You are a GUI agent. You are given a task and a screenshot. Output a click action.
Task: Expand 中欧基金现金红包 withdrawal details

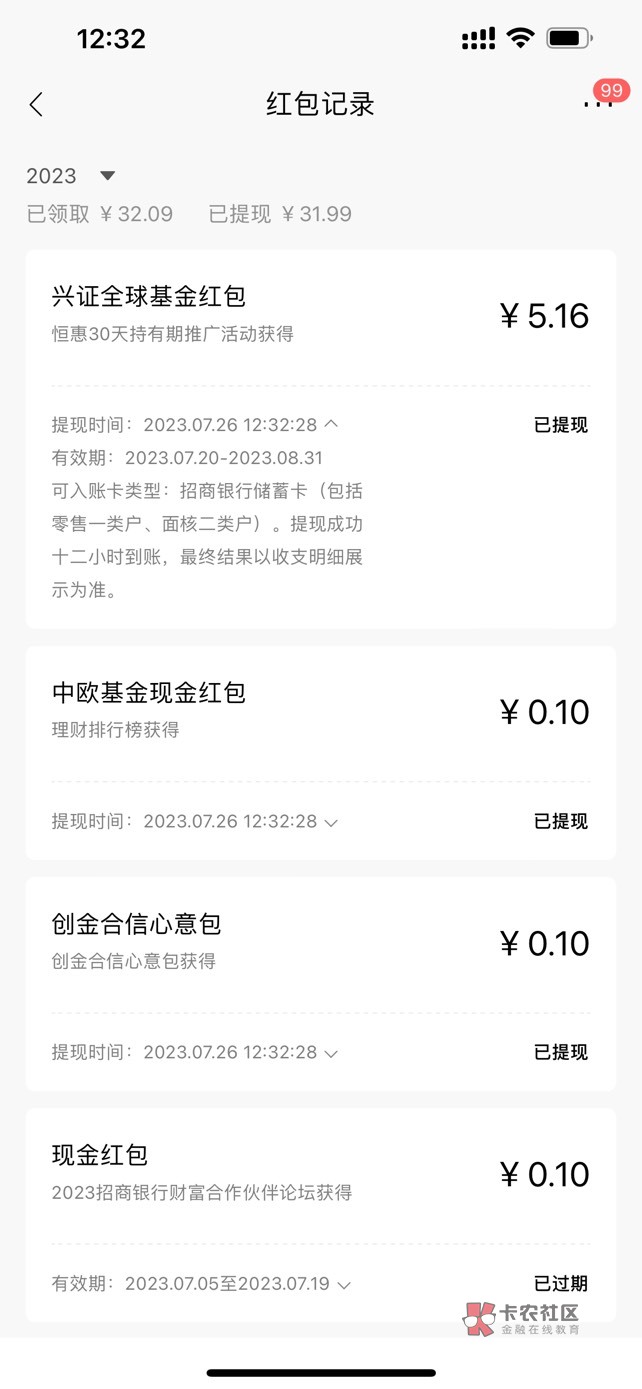click(x=332, y=822)
